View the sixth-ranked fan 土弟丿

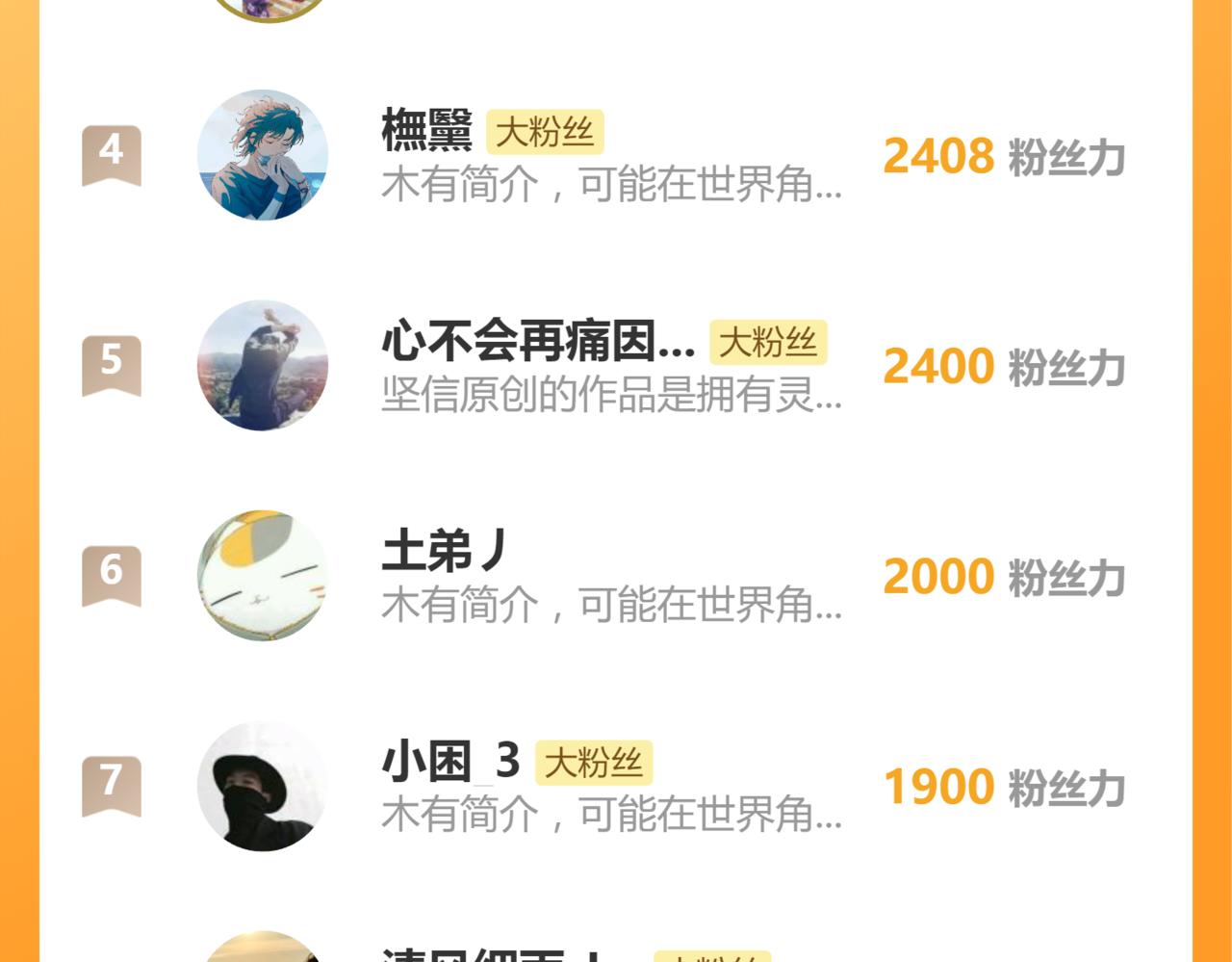click(x=444, y=552)
